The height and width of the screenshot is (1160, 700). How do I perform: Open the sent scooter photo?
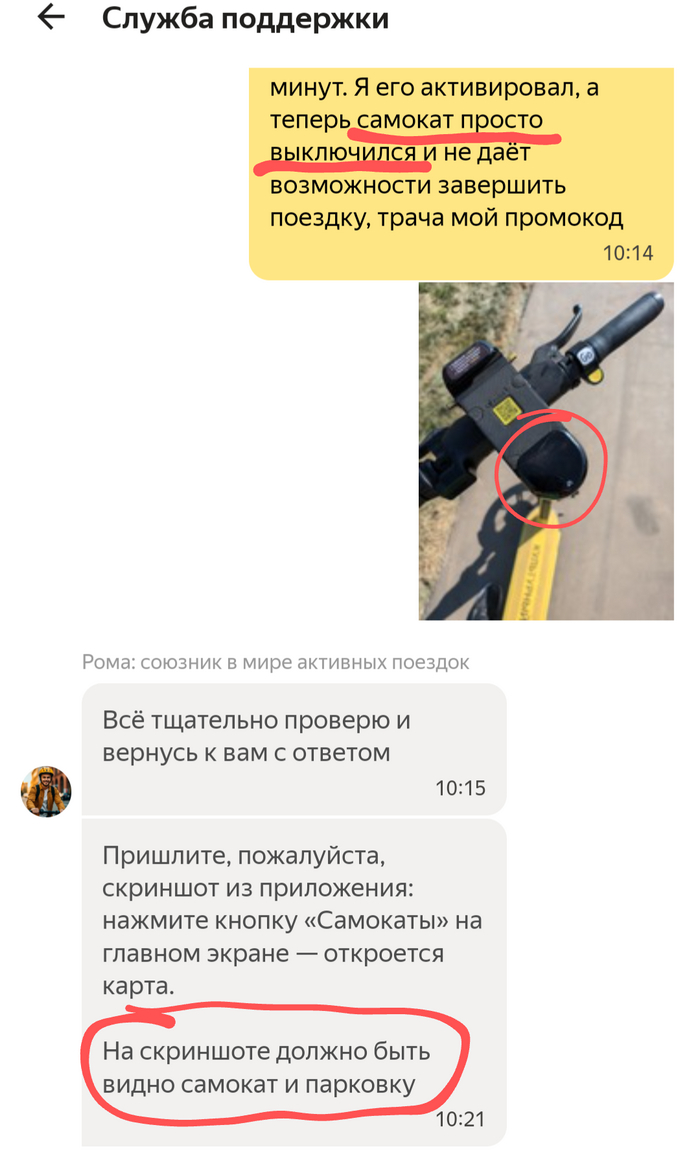[x=545, y=450]
